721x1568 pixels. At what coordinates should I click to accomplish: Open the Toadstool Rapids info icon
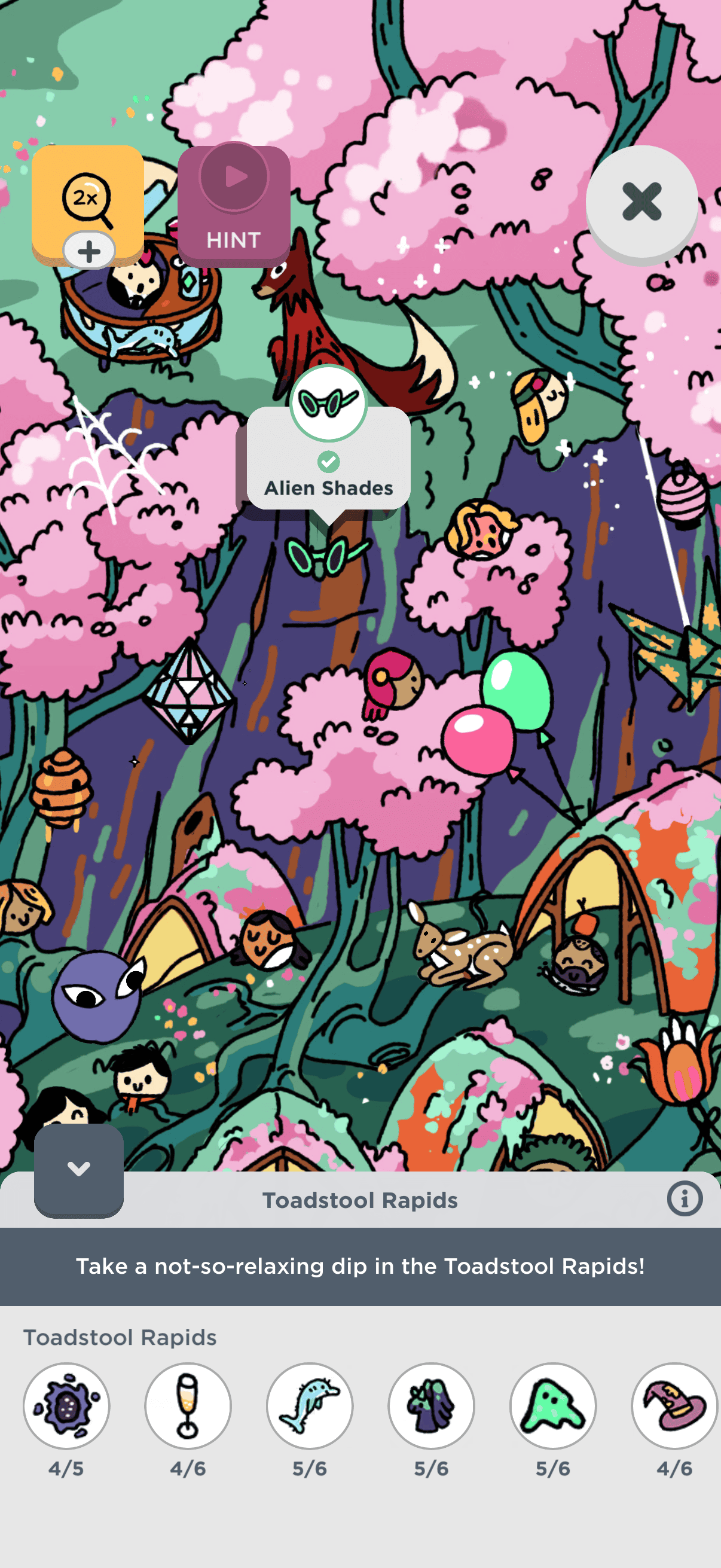click(x=684, y=1199)
